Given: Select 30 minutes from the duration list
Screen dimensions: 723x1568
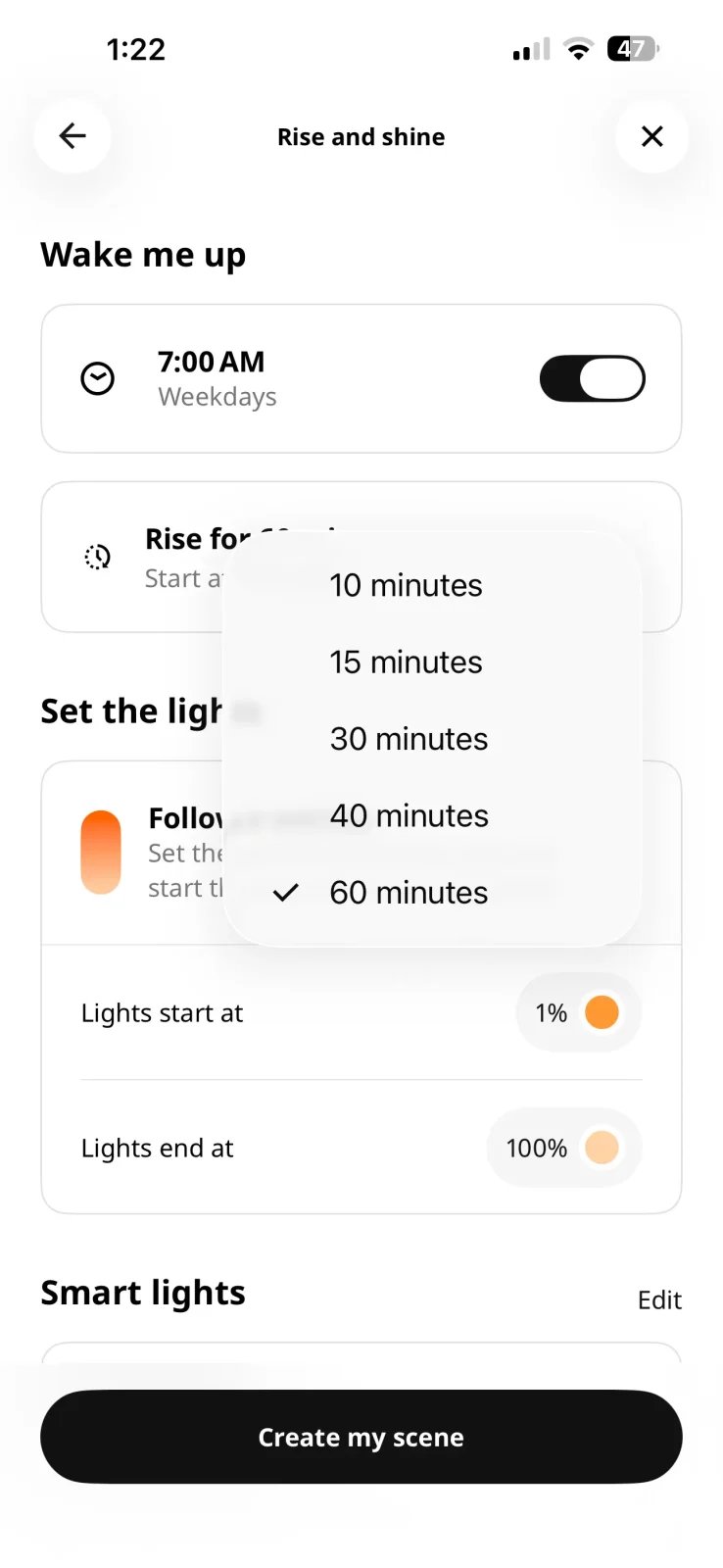Looking at the screenshot, I should pyautogui.click(x=408, y=739).
